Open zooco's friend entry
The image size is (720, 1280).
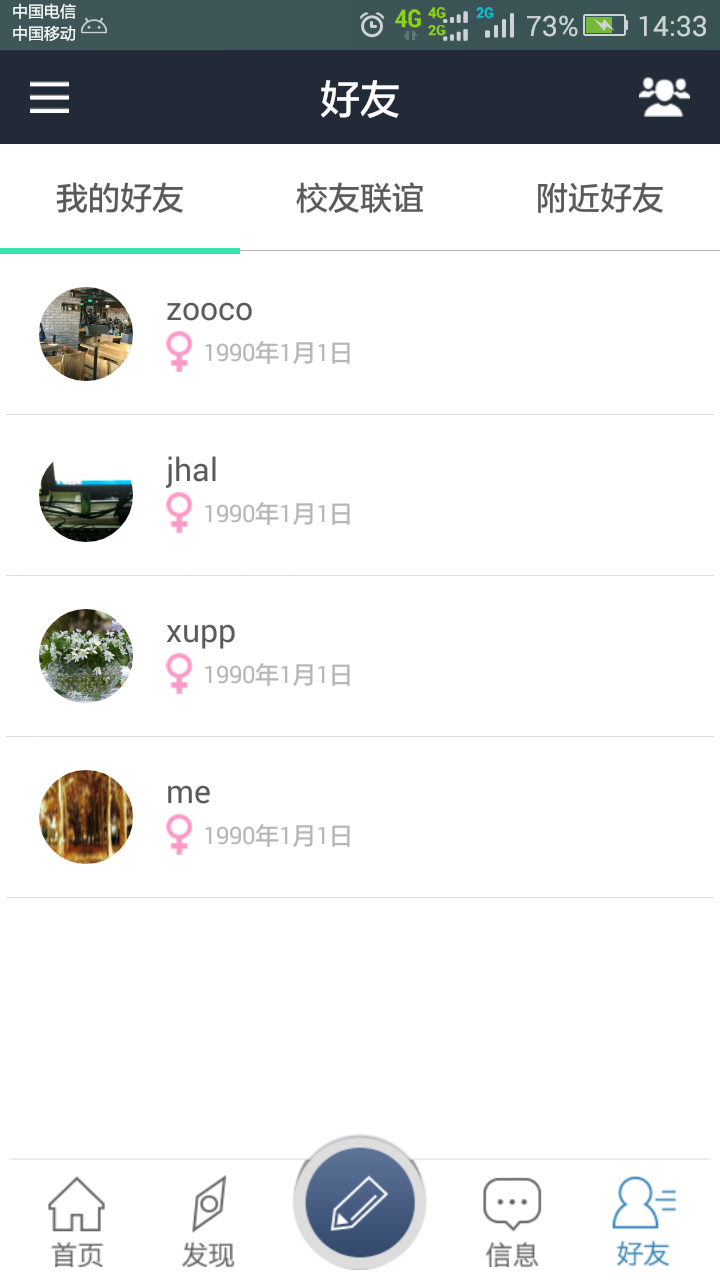point(360,333)
